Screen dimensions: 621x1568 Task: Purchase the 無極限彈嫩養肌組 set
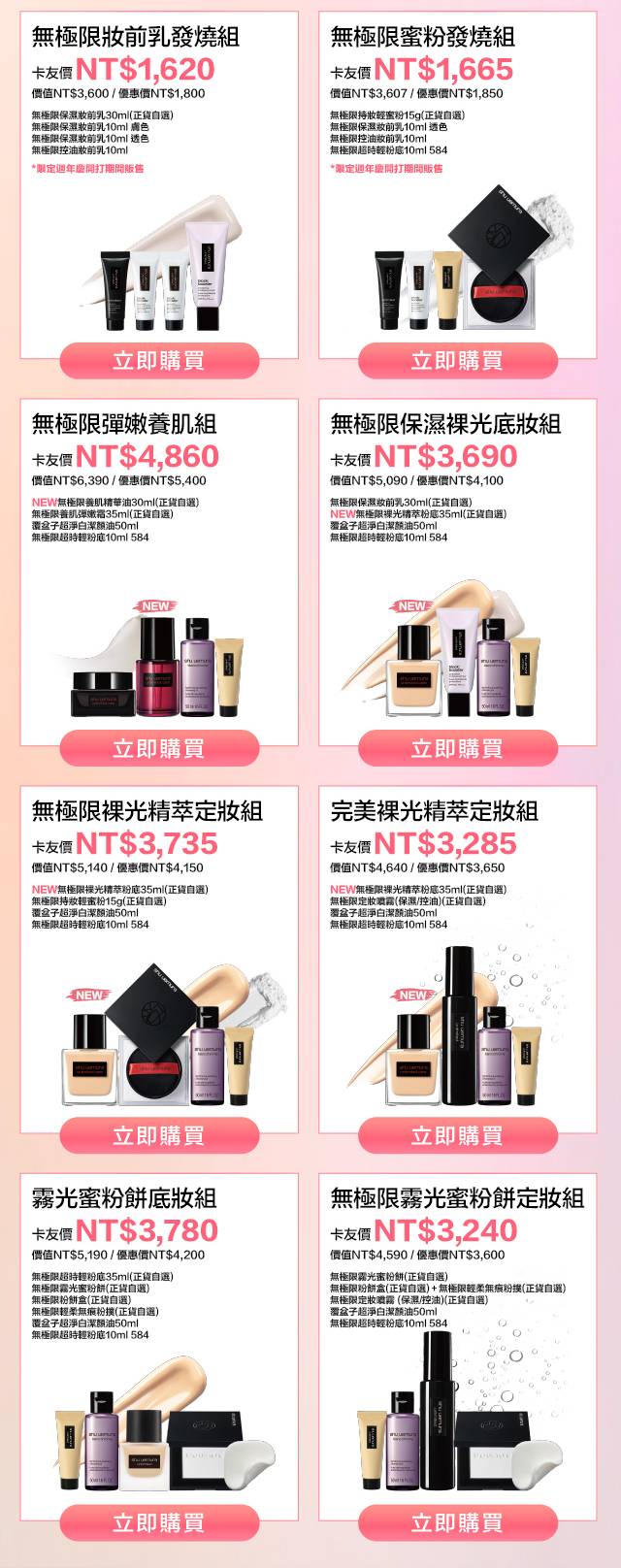click(x=159, y=748)
